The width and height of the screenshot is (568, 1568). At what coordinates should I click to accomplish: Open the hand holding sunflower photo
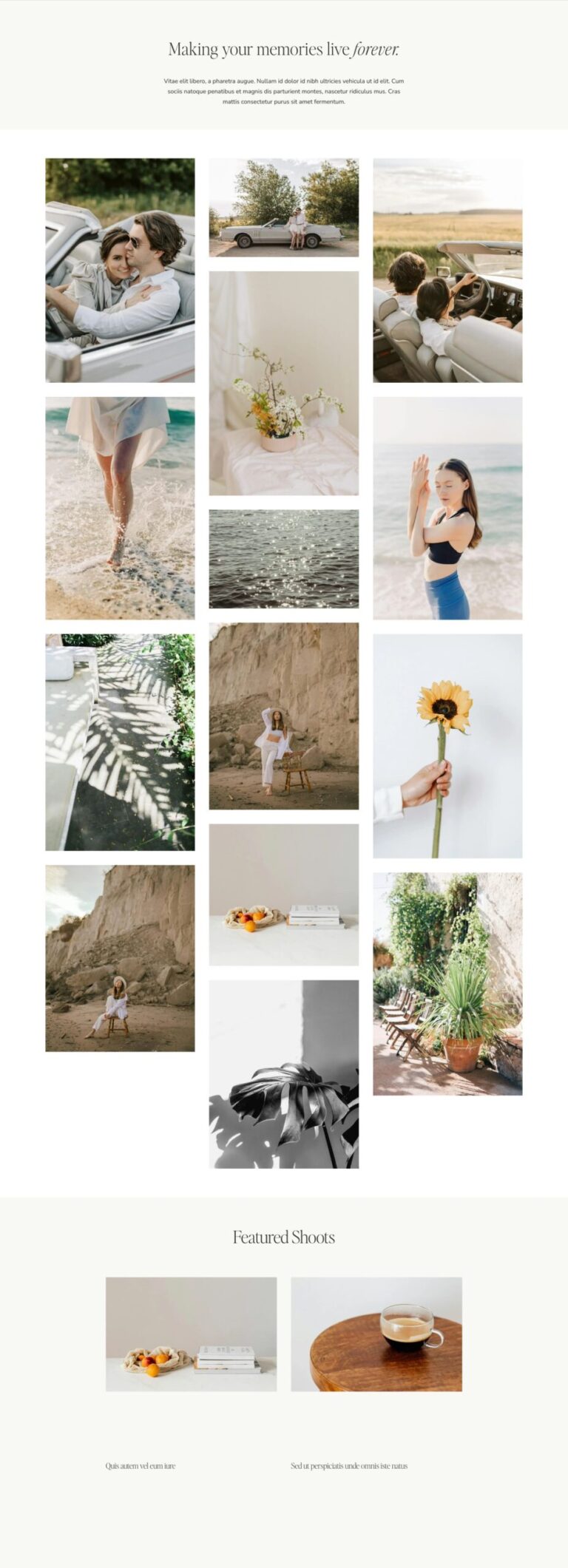click(447, 745)
